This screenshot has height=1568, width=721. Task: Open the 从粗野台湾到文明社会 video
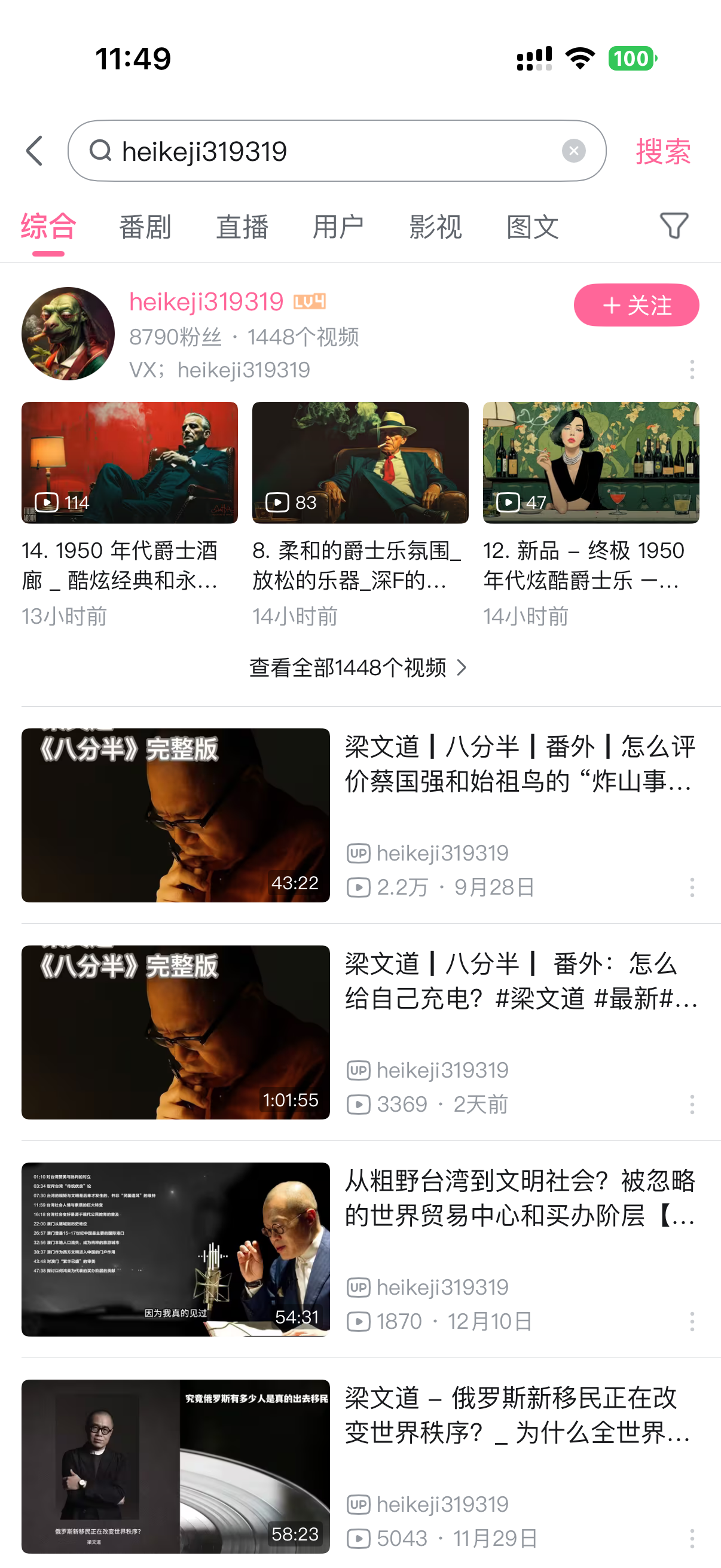pyautogui.click(x=175, y=1249)
